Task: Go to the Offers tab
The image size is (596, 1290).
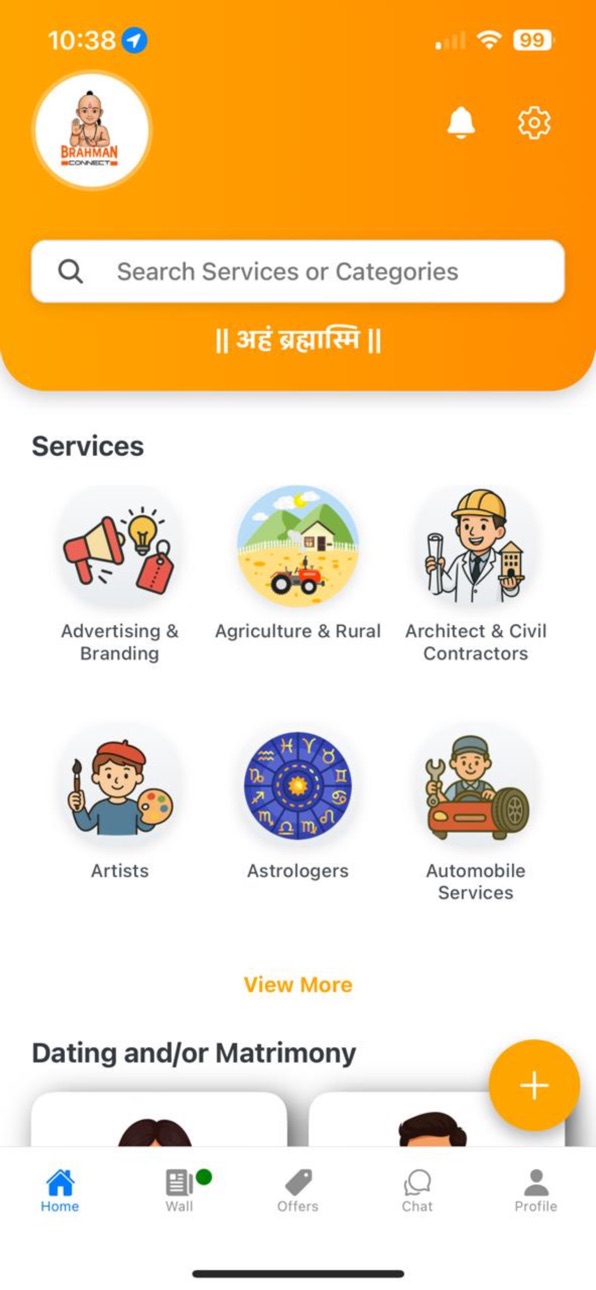Action: (298, 1191)
